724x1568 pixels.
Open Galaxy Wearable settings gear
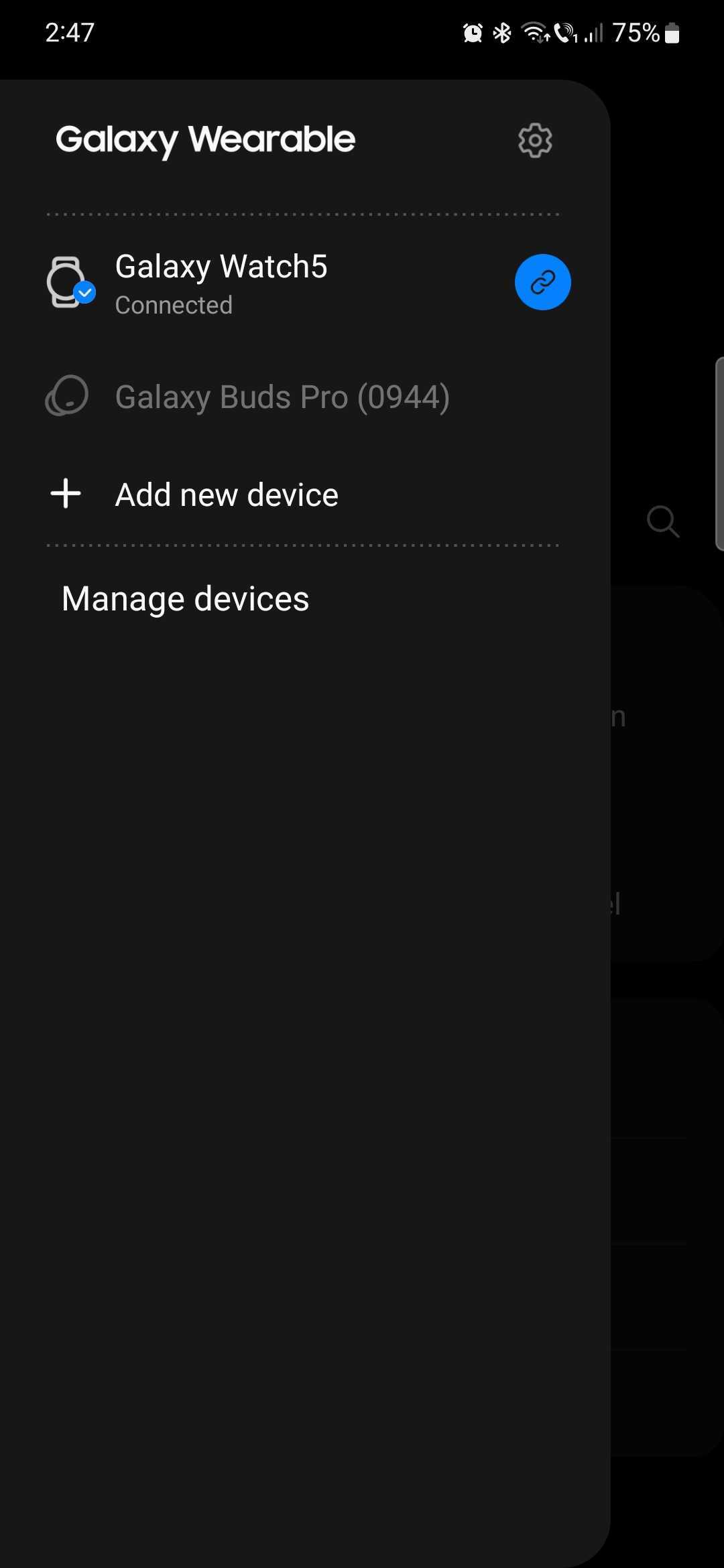tap(535, 141)
